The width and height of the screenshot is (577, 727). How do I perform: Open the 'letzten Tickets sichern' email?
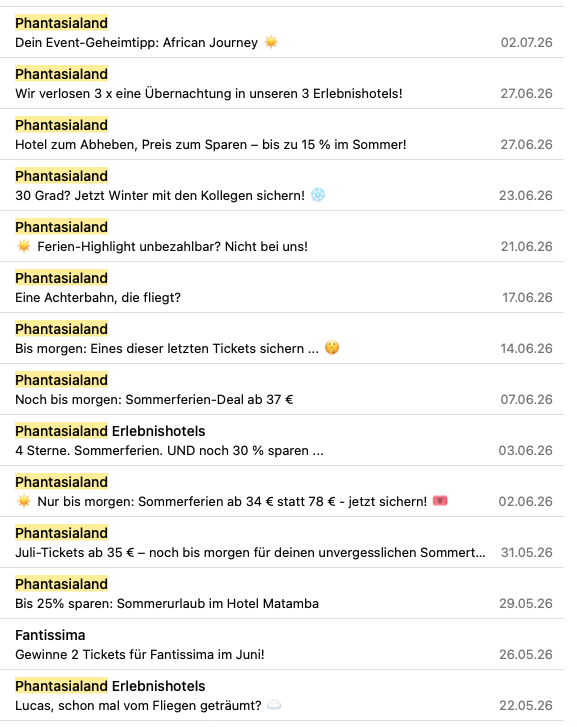tap(282, 338)
